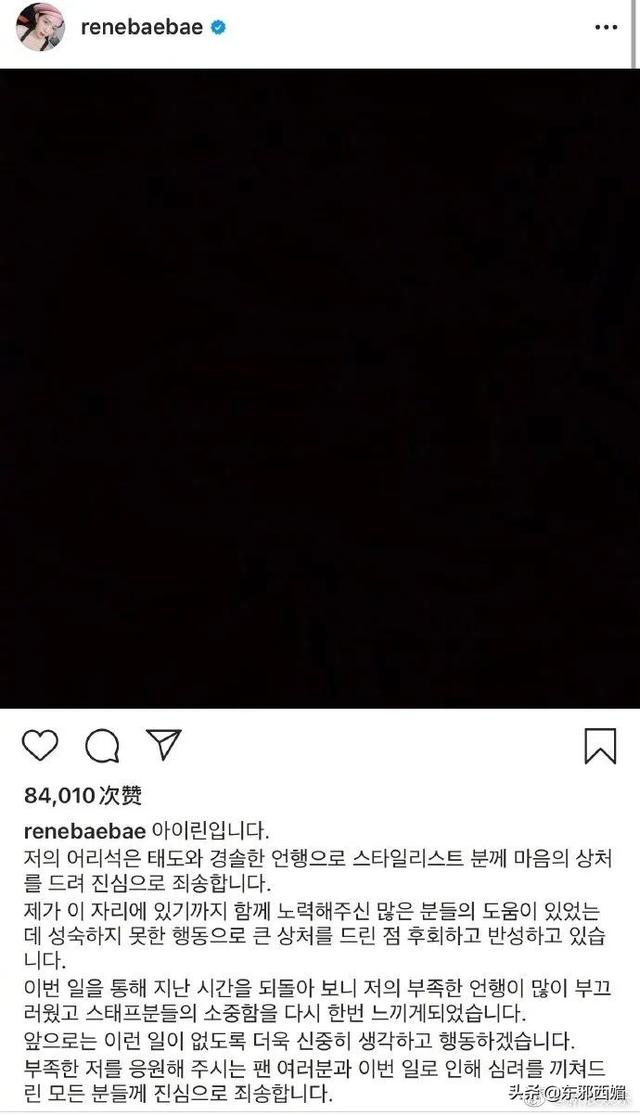
Task: View the 84,010 likes list
Action: pos(82,796)
